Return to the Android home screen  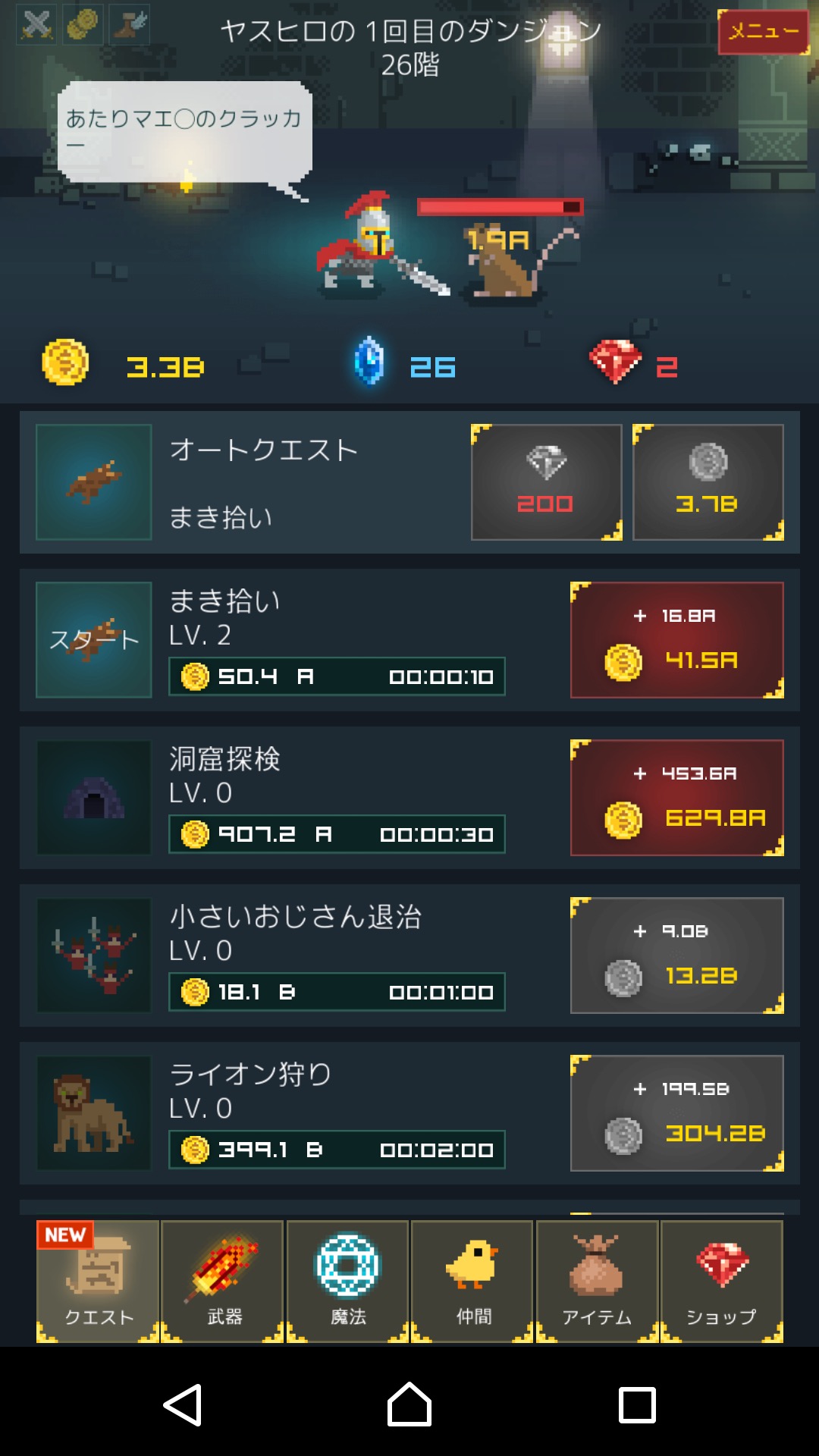pyautogui.click(x=409, y=1404)
